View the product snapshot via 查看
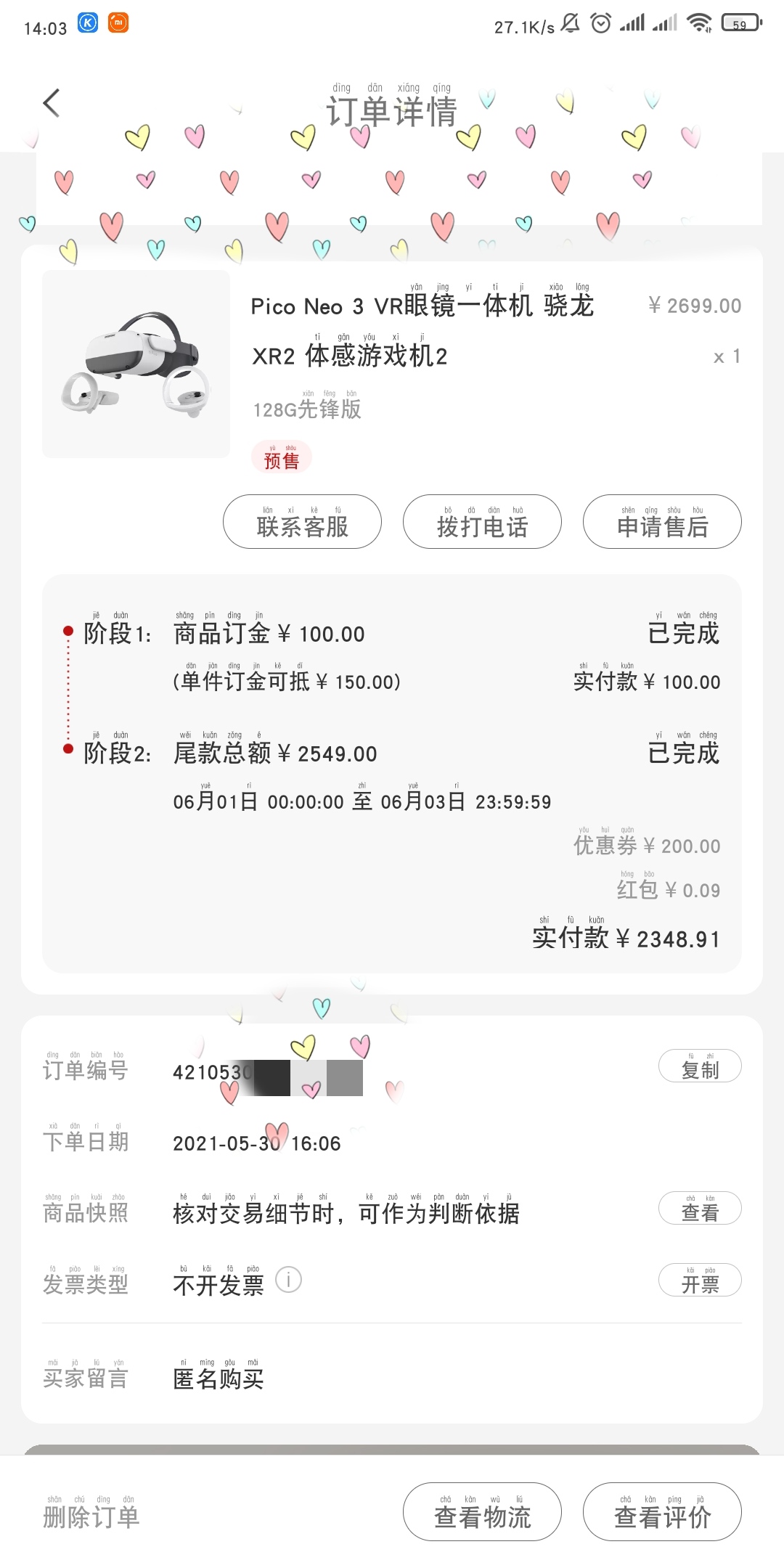This screenshot has width=784, height=1568. coord(700,1209)
